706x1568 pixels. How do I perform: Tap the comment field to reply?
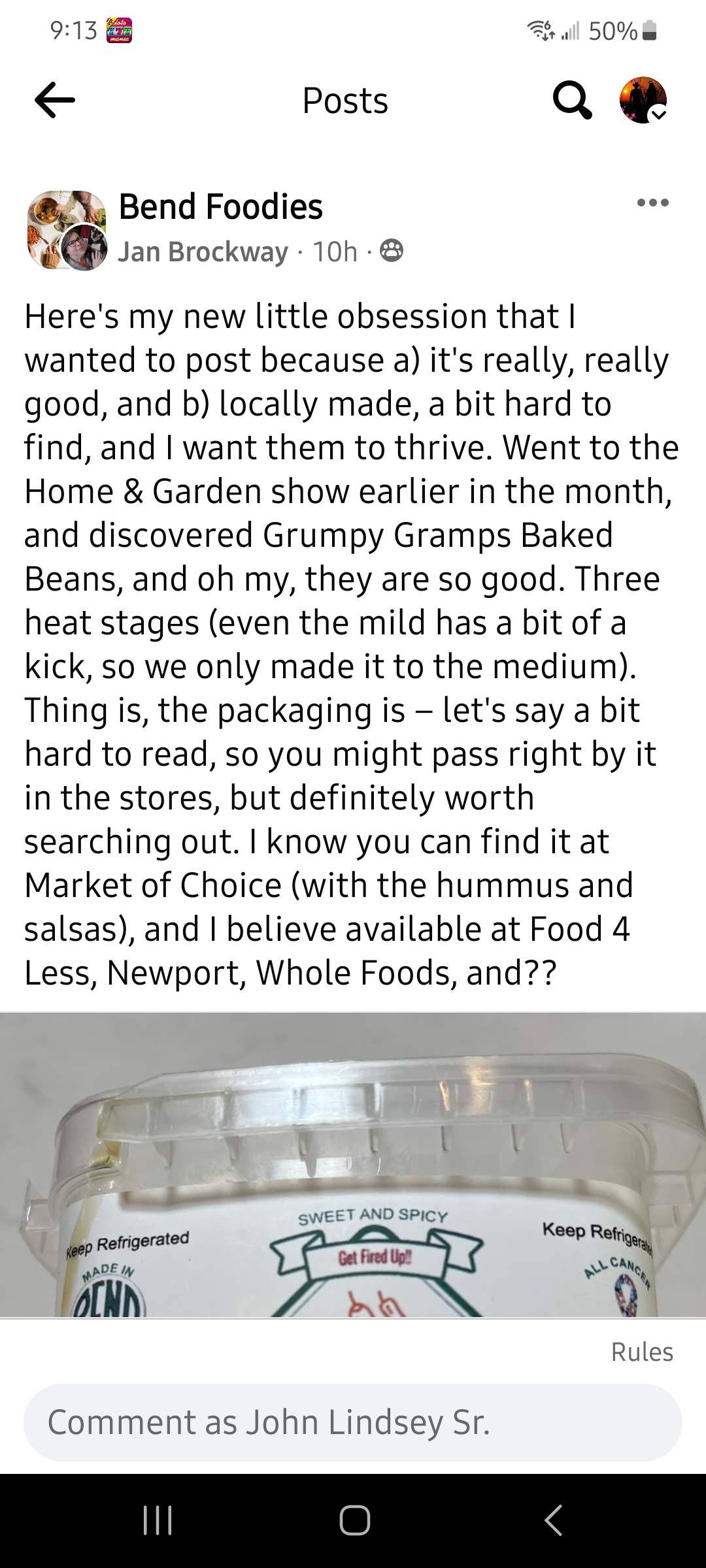[x=353, y=1422]
